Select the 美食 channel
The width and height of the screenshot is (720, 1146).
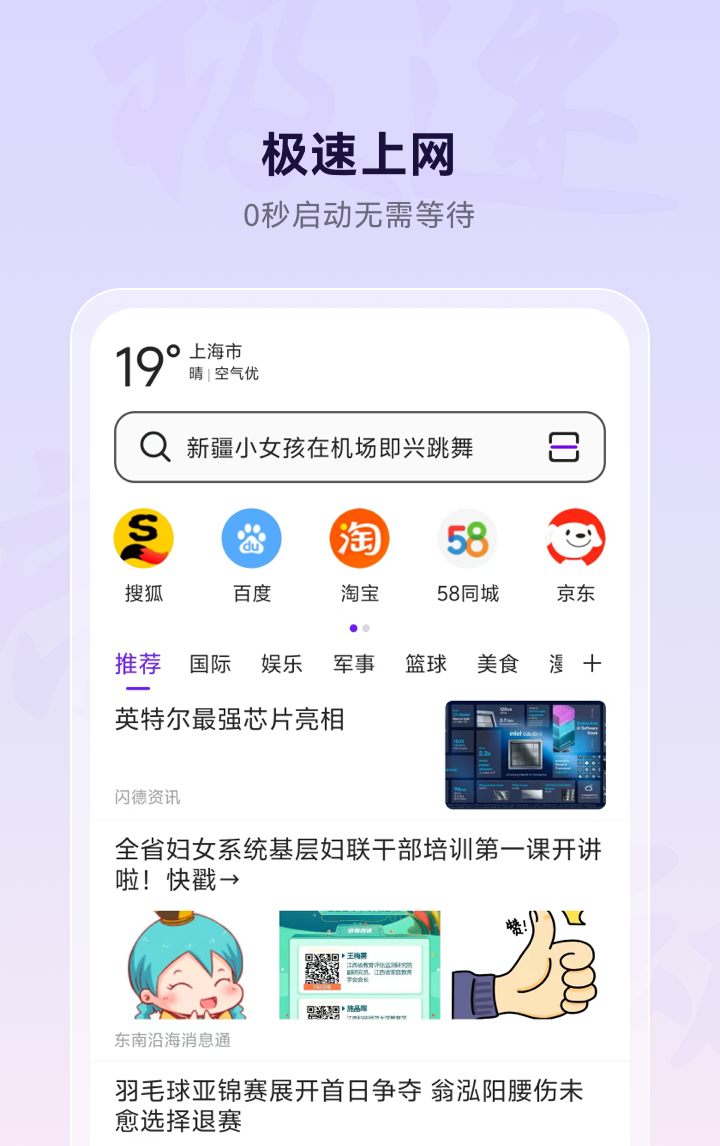coord(498,663)
